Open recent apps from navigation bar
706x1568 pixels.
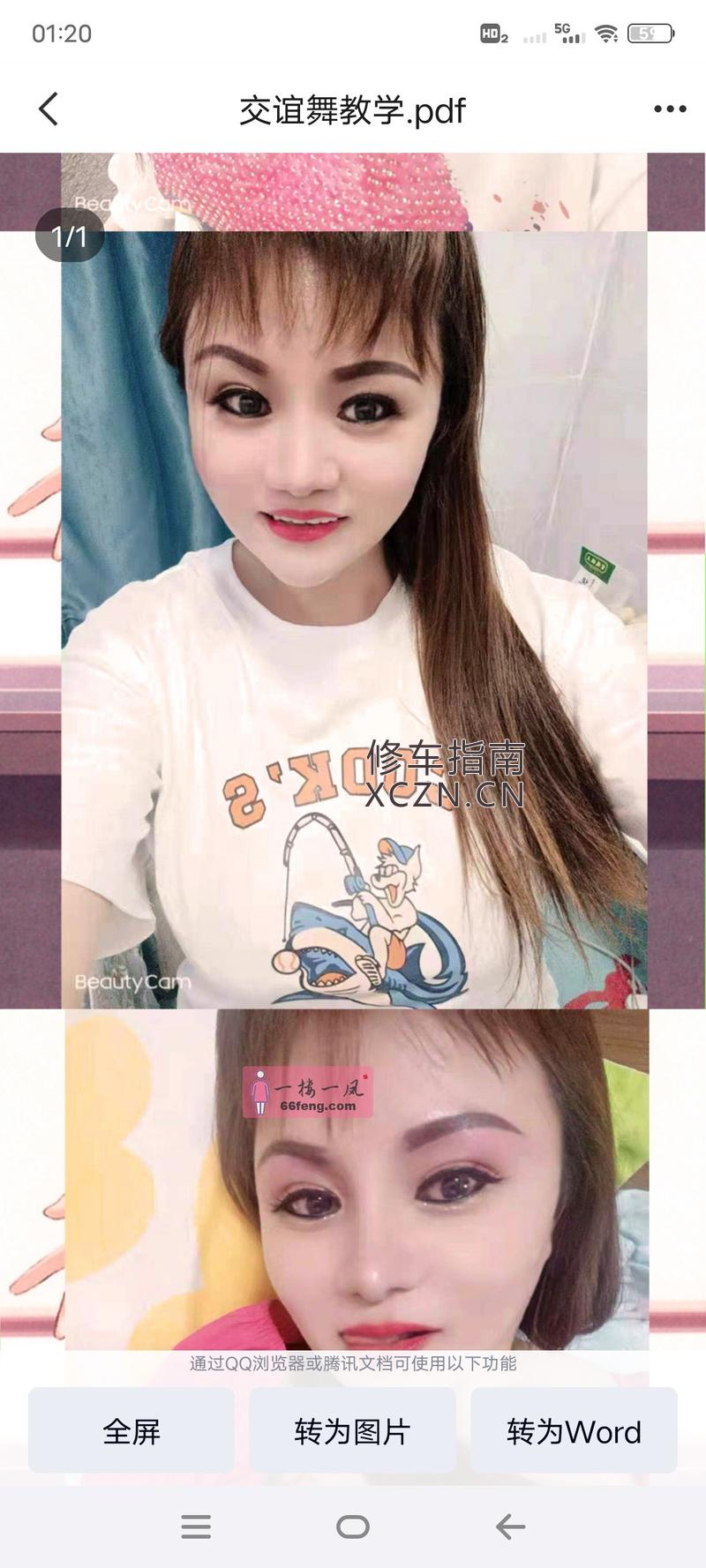(x=196, y=1527)
